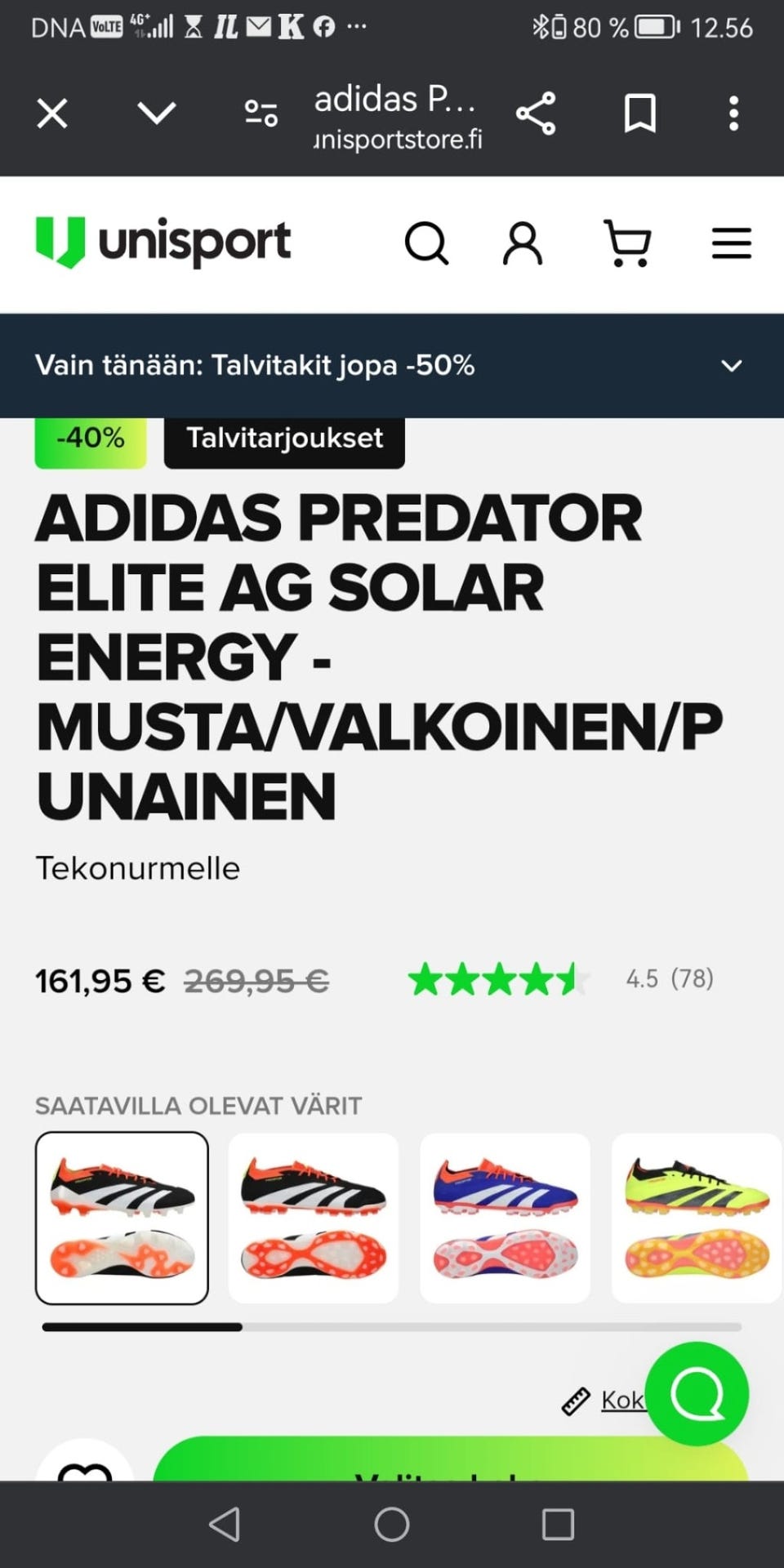Bookmark this page in the browser
The height and width of the screenshot is (1568, 784).
[640, 114]
